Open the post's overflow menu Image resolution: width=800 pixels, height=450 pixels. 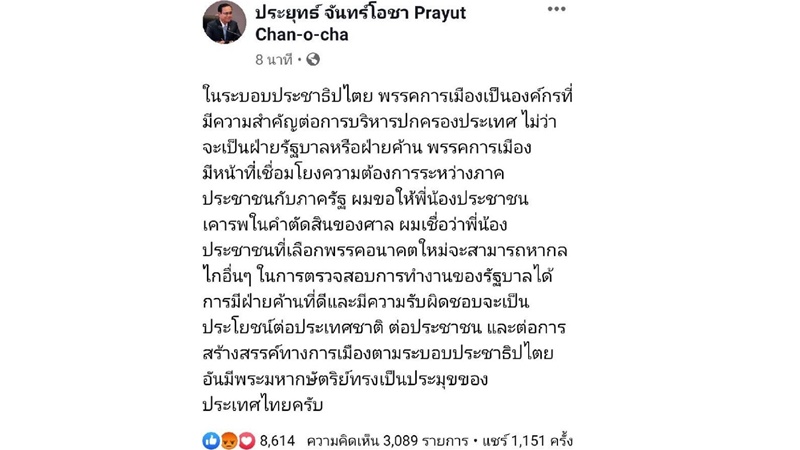(556, 10)
